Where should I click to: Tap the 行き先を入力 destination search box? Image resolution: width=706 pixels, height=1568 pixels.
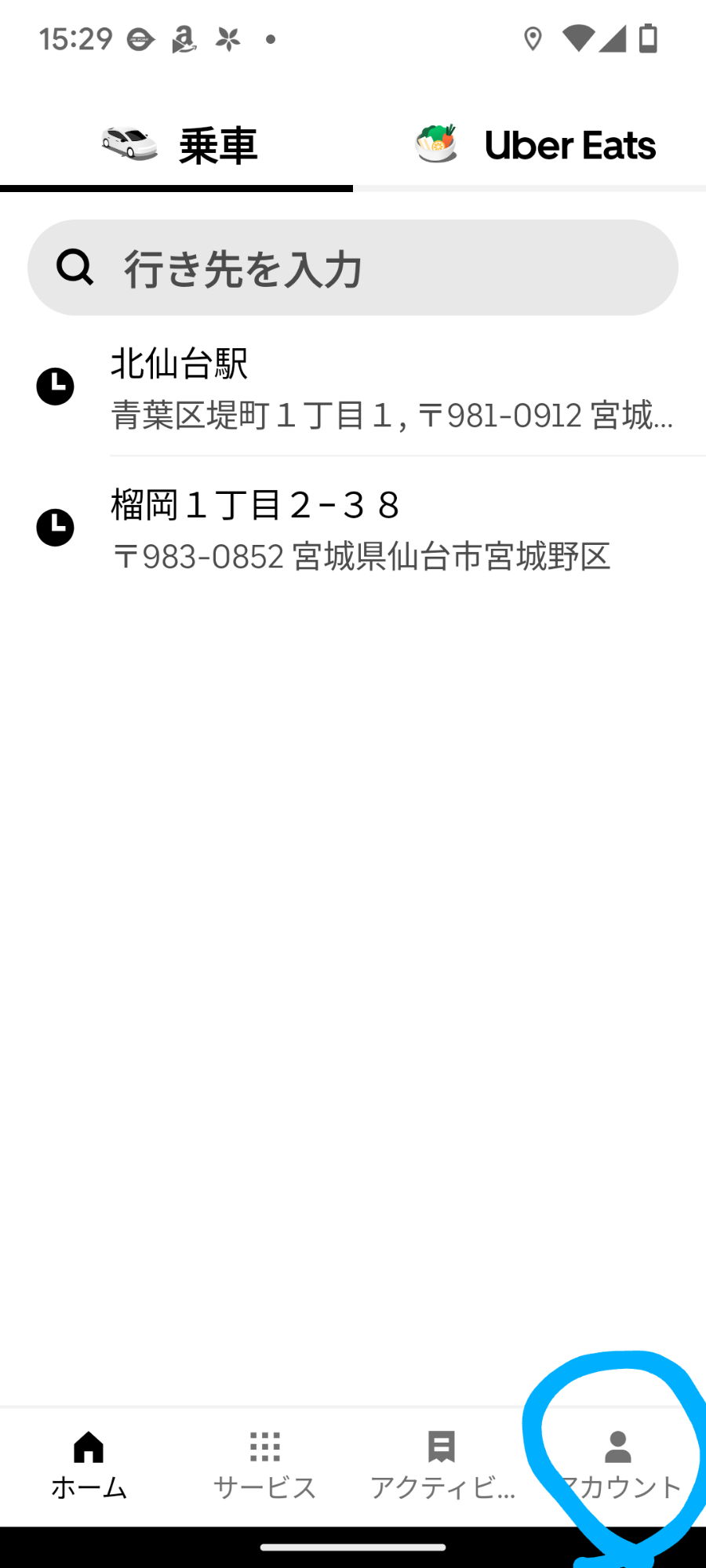tap(353, 267)
